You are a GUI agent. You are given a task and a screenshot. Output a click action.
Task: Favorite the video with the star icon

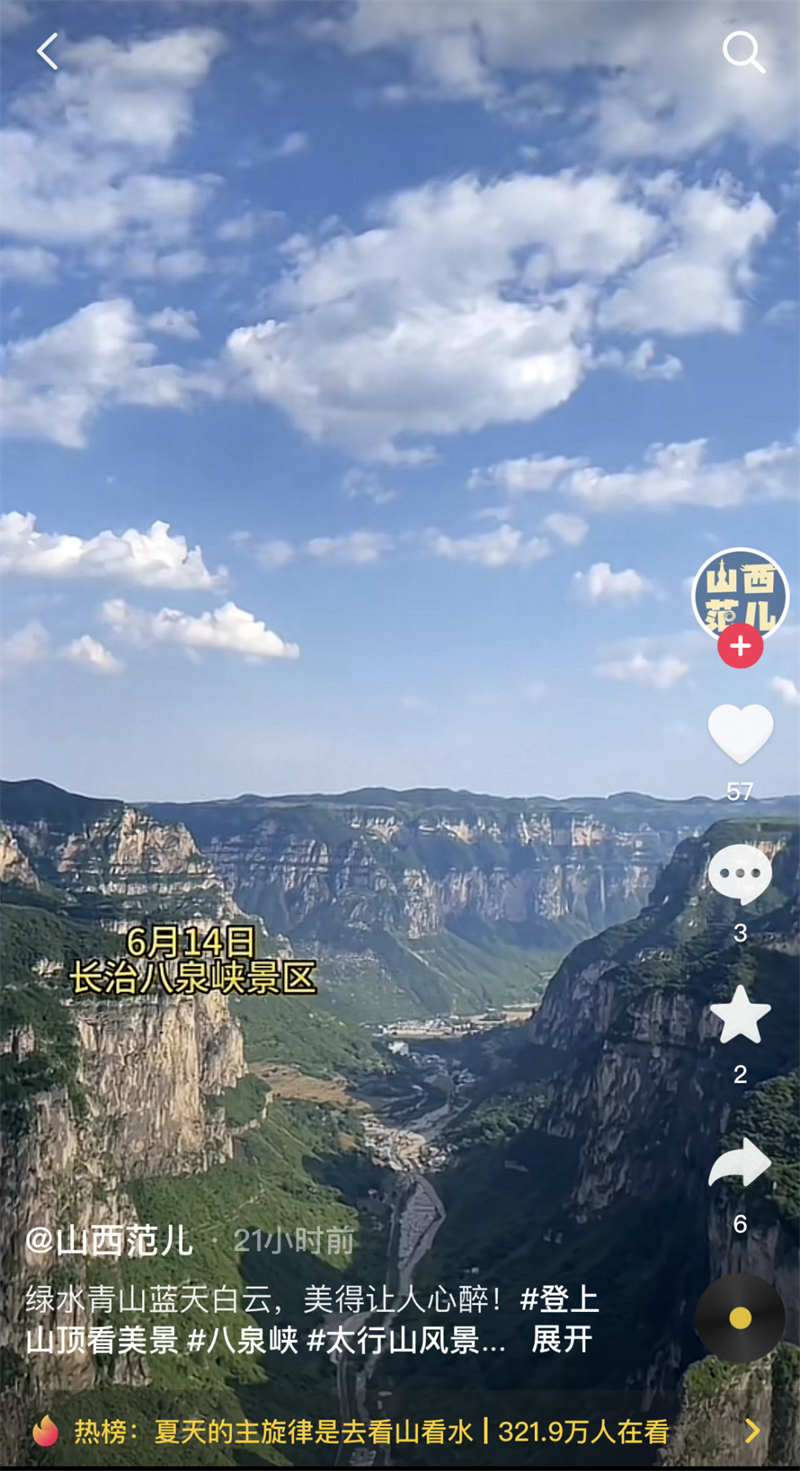click(740, 1015)
